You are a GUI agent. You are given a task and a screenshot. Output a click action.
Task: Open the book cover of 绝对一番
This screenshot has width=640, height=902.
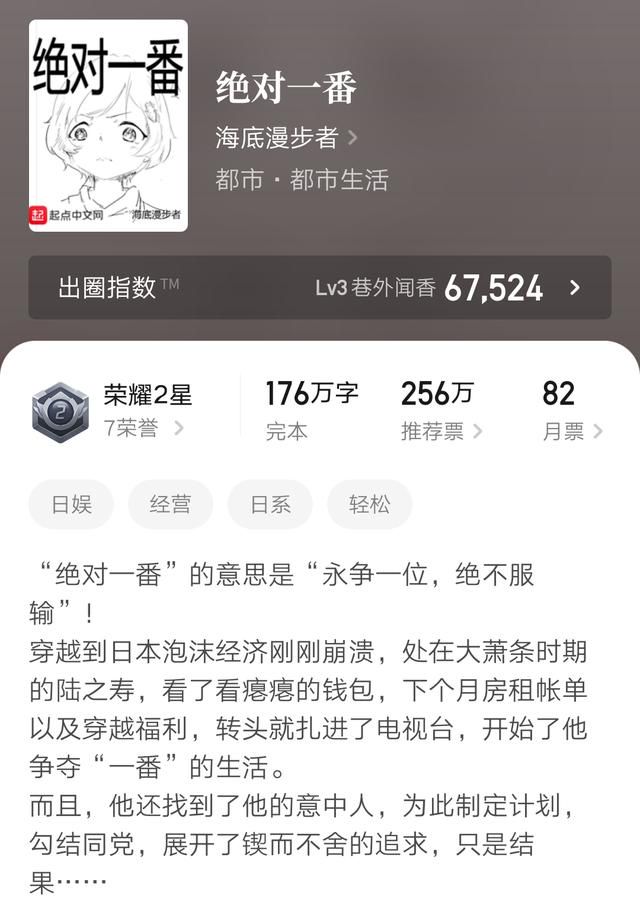(x=108, y=126)
